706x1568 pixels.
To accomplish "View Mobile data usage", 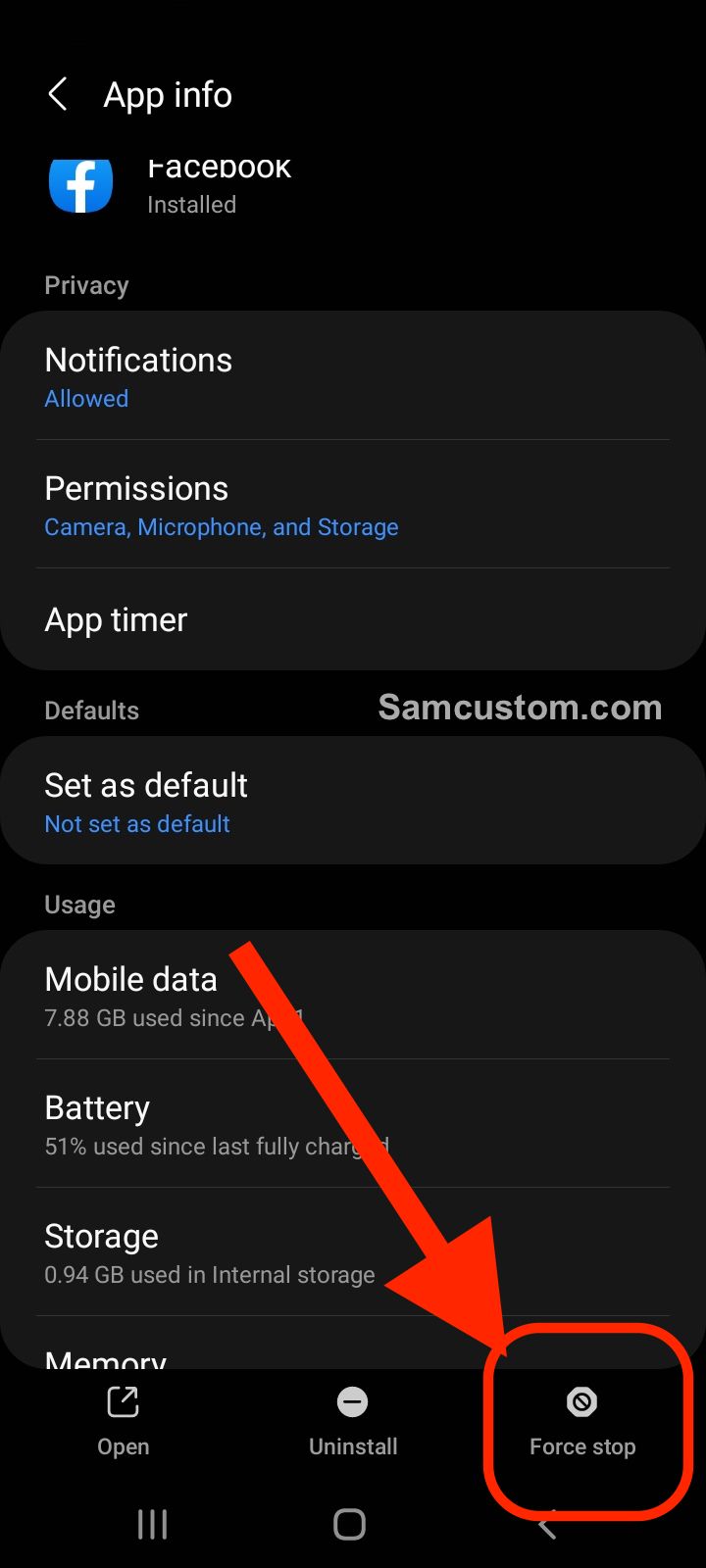I will (353, 995).
